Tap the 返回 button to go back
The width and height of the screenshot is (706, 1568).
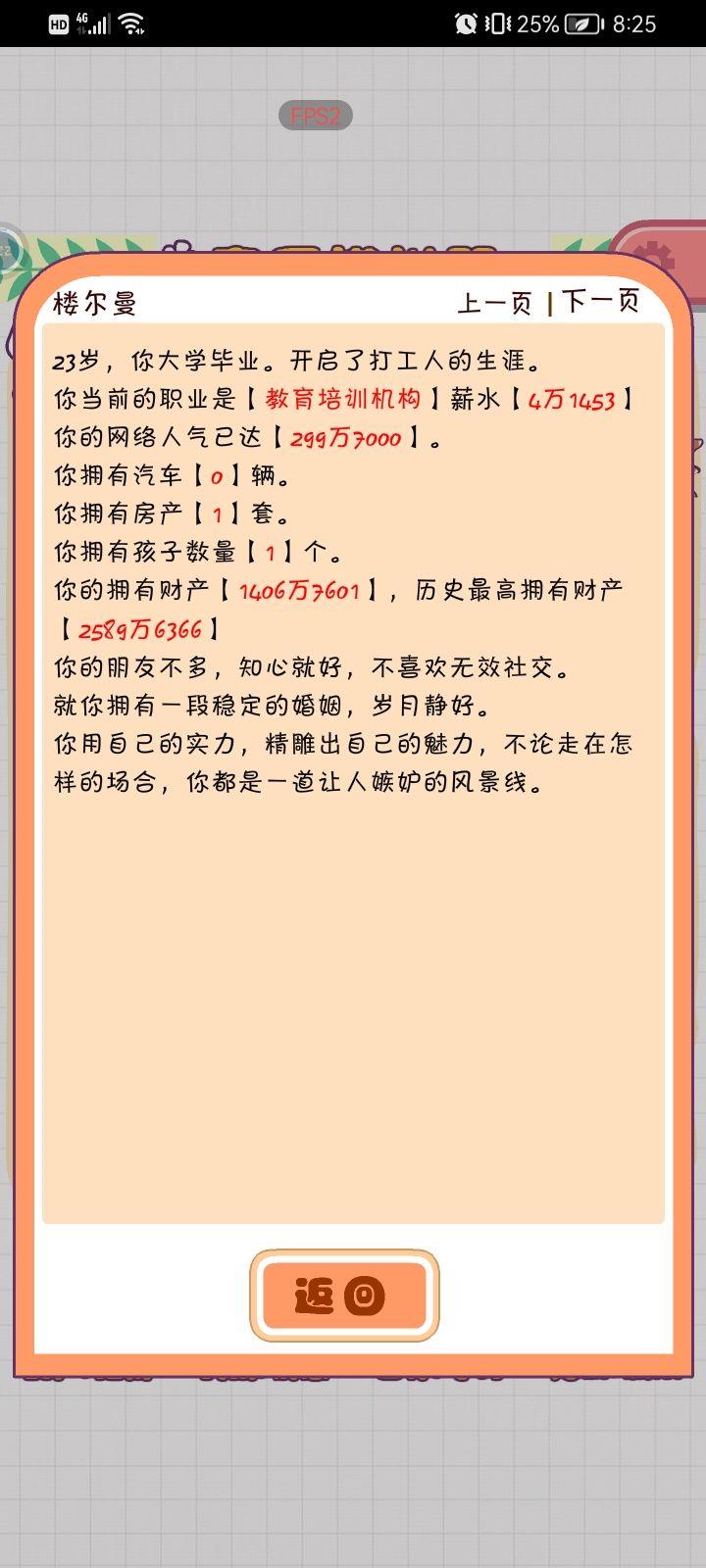pos(344,1296)
